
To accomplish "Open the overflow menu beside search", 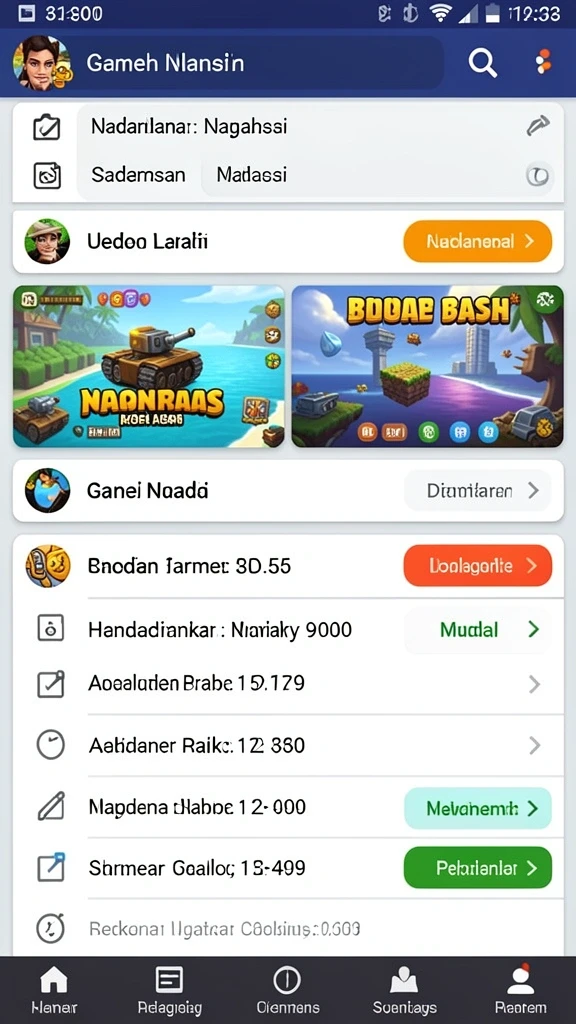I will coord(543,62).
